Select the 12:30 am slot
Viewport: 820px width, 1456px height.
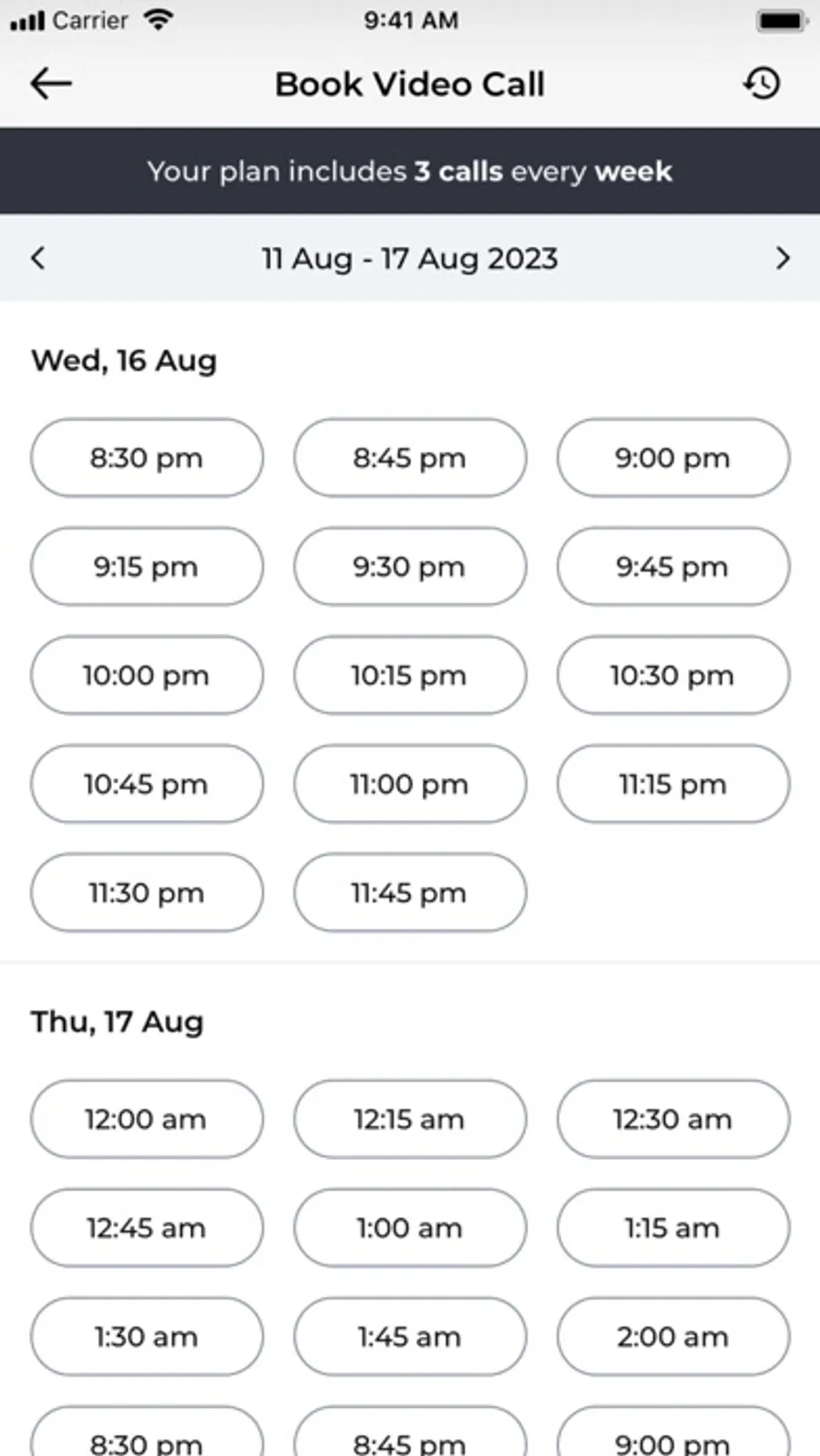click(x=673, y=1119)
